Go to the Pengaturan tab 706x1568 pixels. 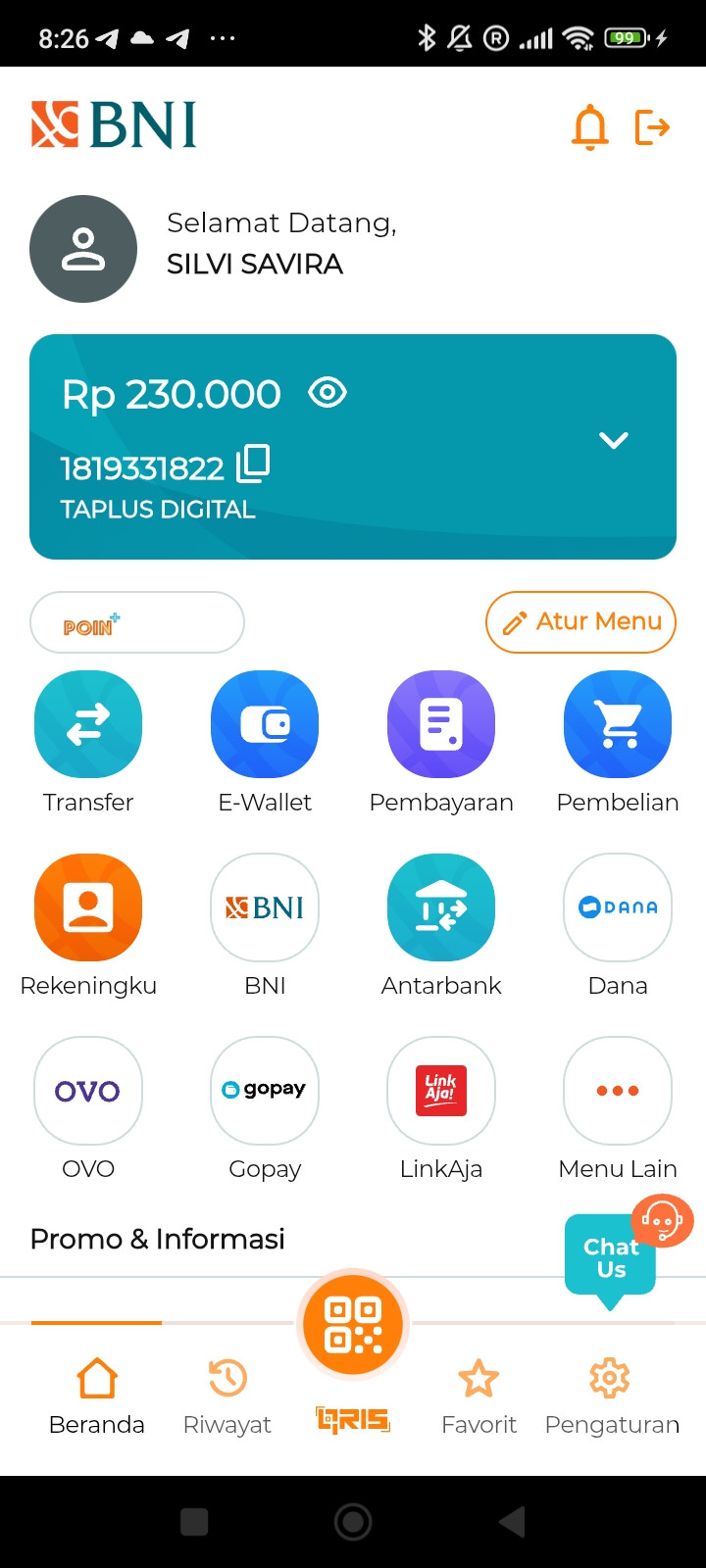coord(611,1396)
